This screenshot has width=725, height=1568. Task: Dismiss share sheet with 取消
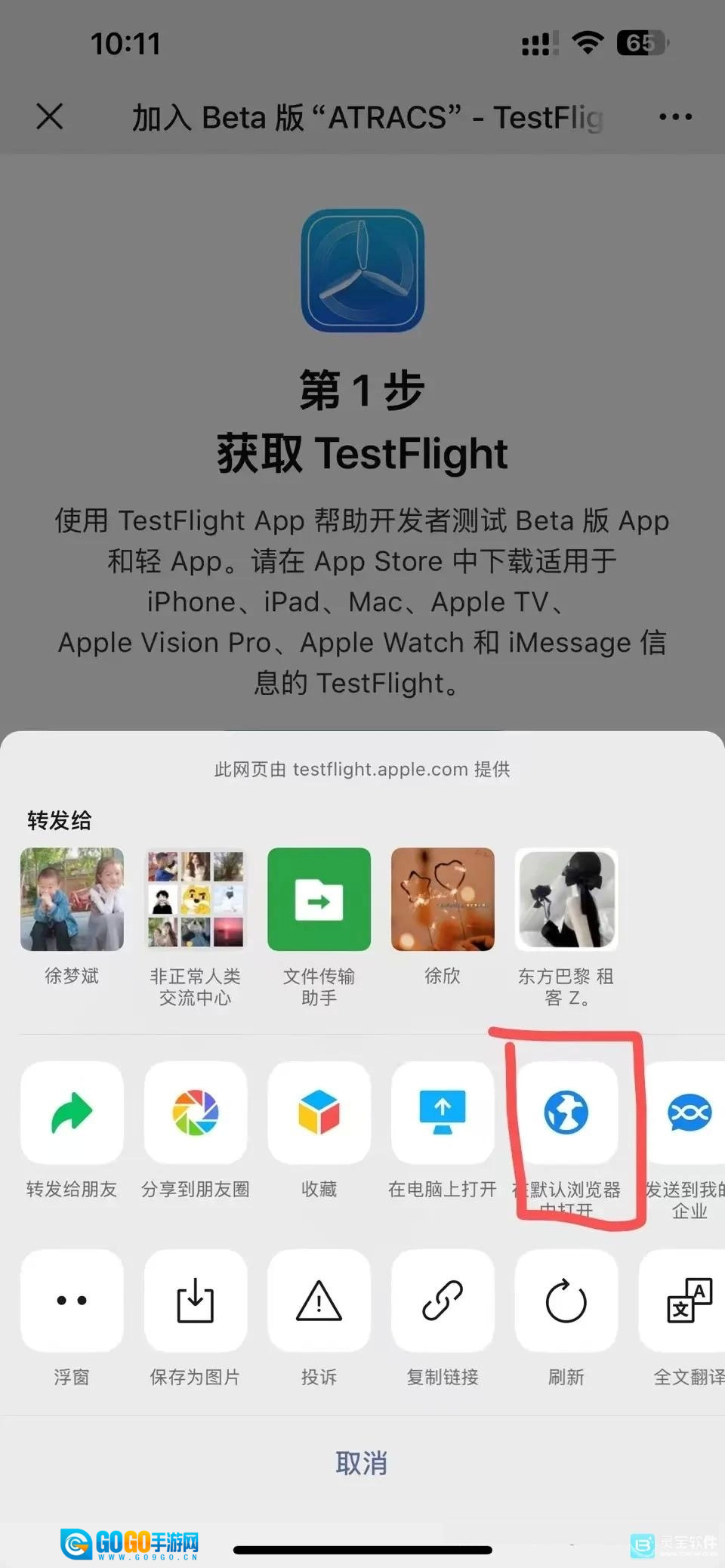pyautogui.click(x=362, y=1464)
